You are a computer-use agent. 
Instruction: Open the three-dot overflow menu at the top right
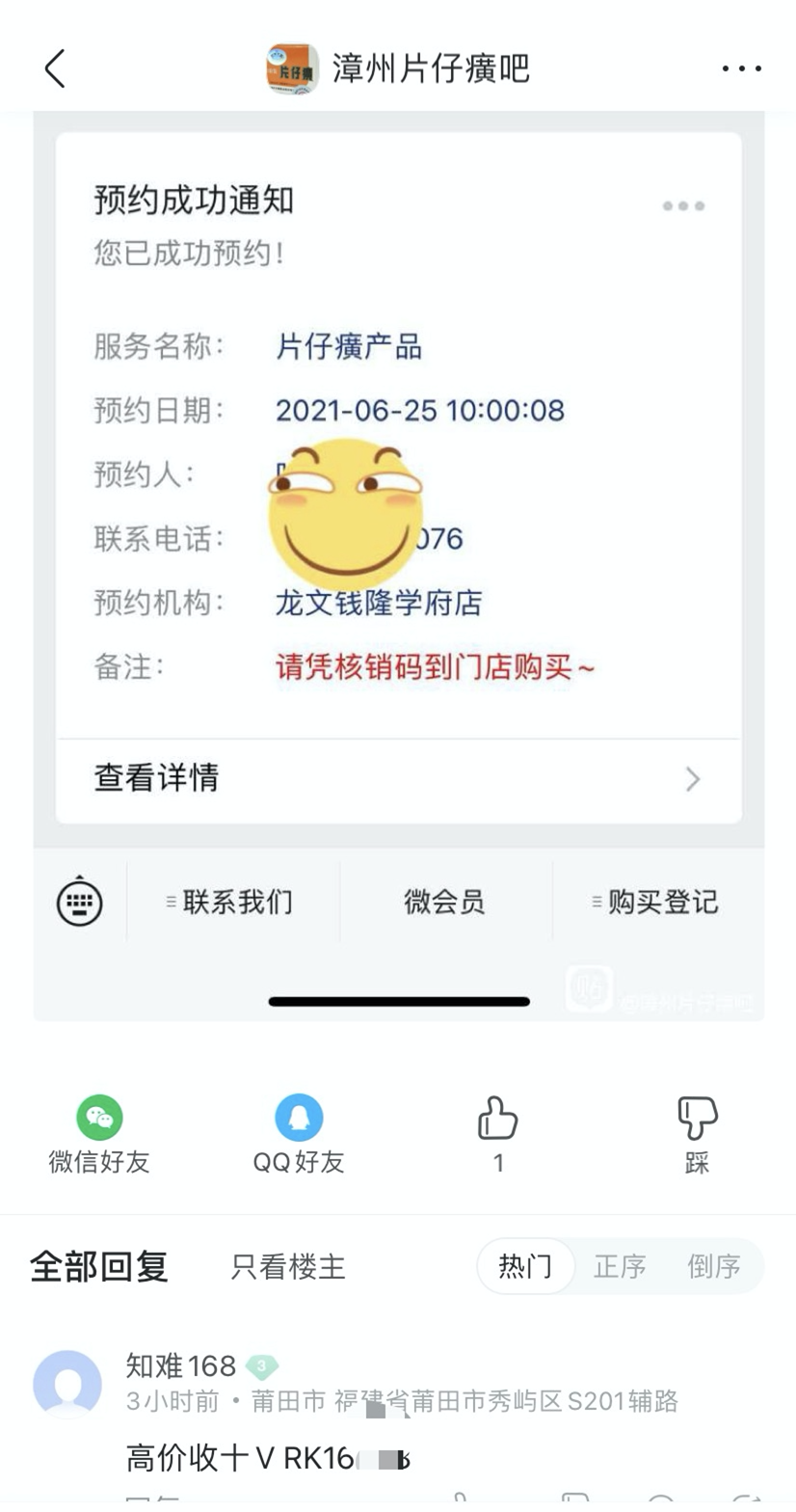(x=741, y=68)
